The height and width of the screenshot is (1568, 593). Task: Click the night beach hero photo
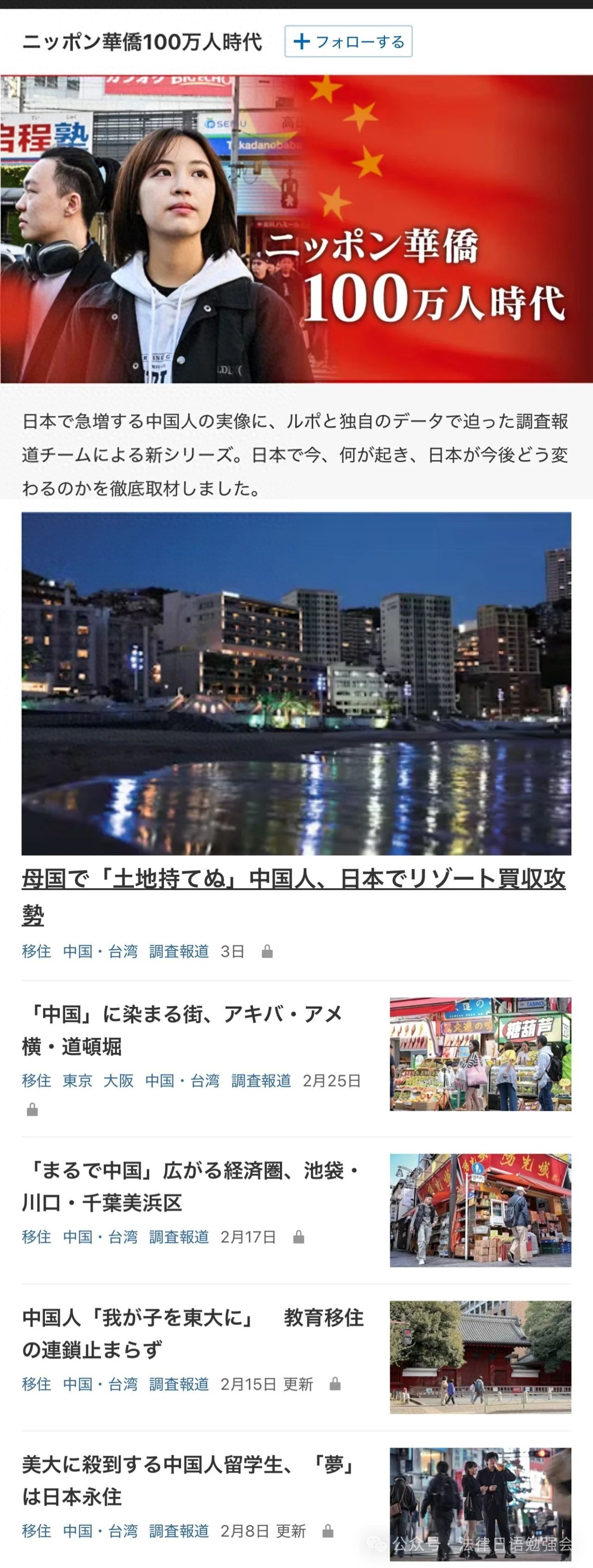pyautogui.click(x=296, y=682)
